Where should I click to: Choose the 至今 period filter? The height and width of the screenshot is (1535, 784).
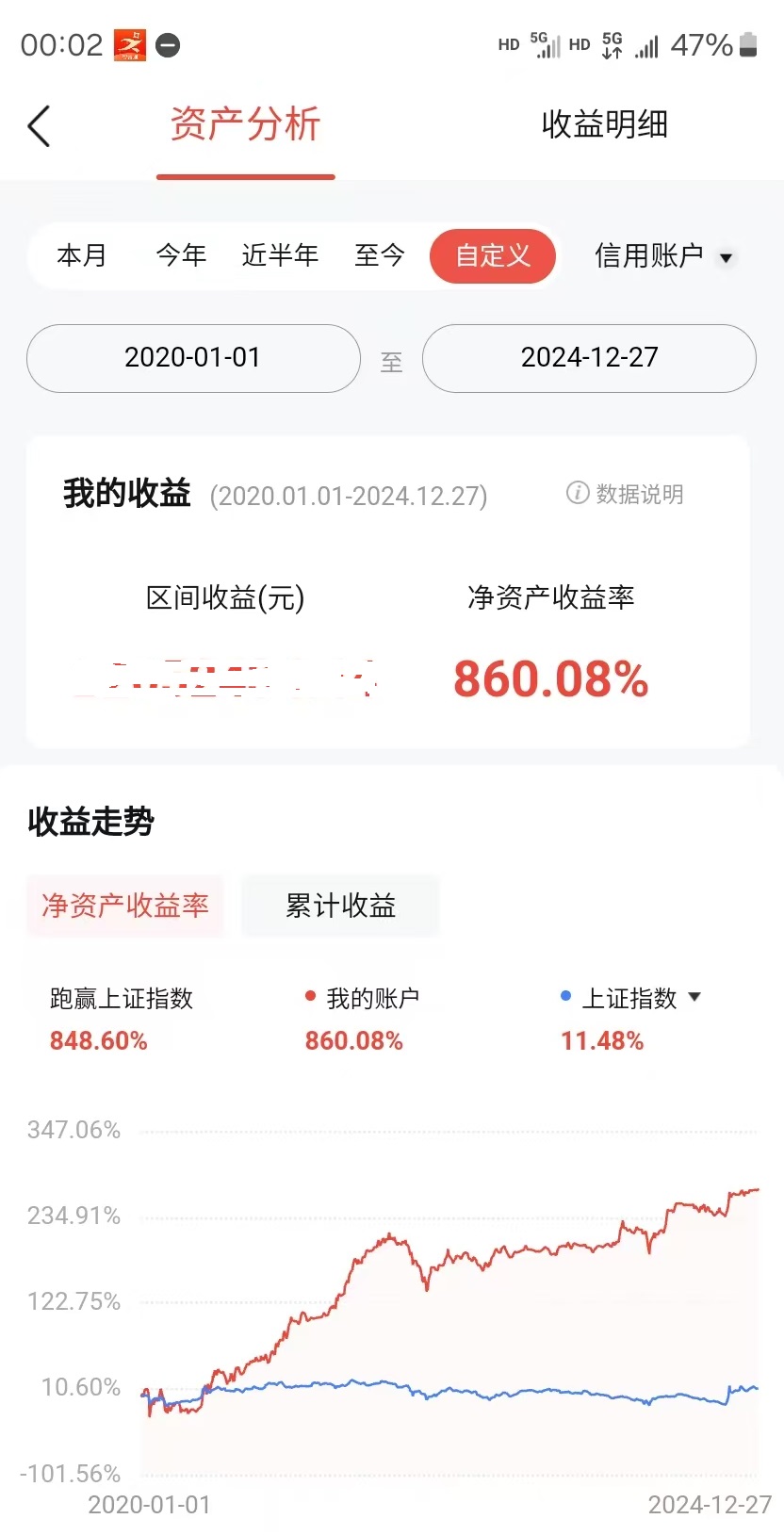380,255
